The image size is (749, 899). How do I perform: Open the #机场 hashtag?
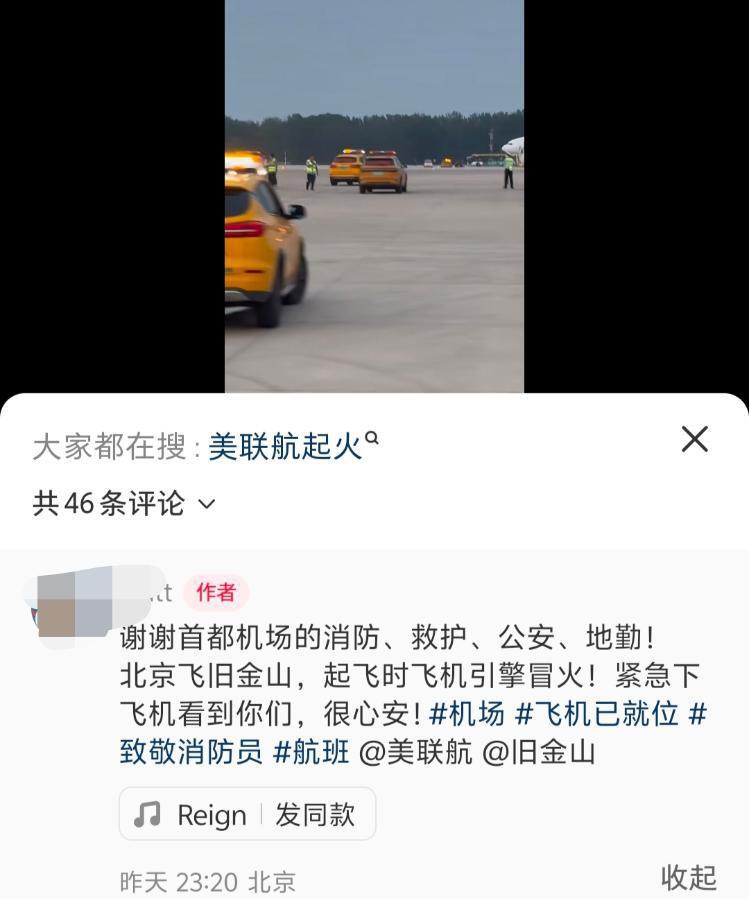coord(467,714)
